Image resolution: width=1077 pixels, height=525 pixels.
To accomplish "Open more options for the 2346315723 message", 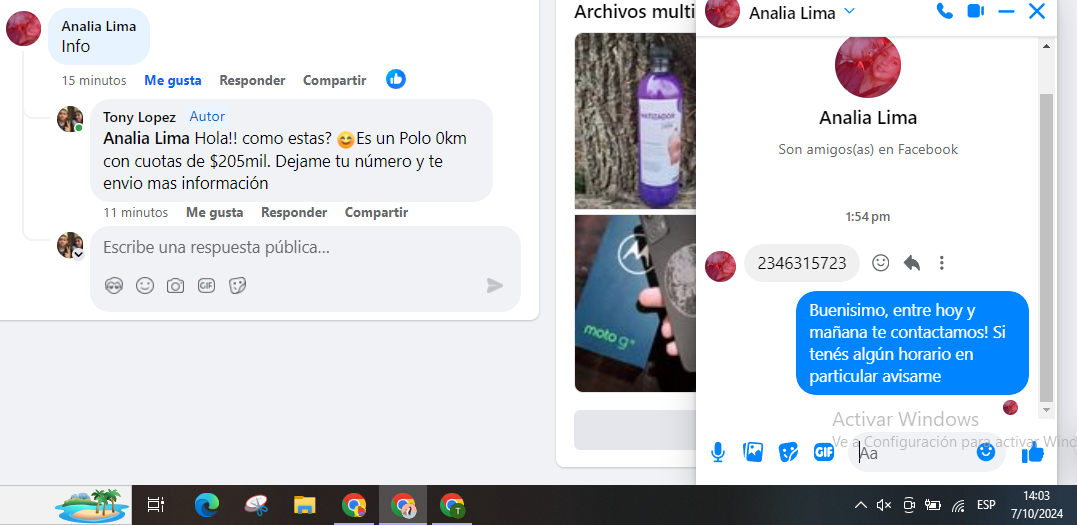I will point(941,263).
